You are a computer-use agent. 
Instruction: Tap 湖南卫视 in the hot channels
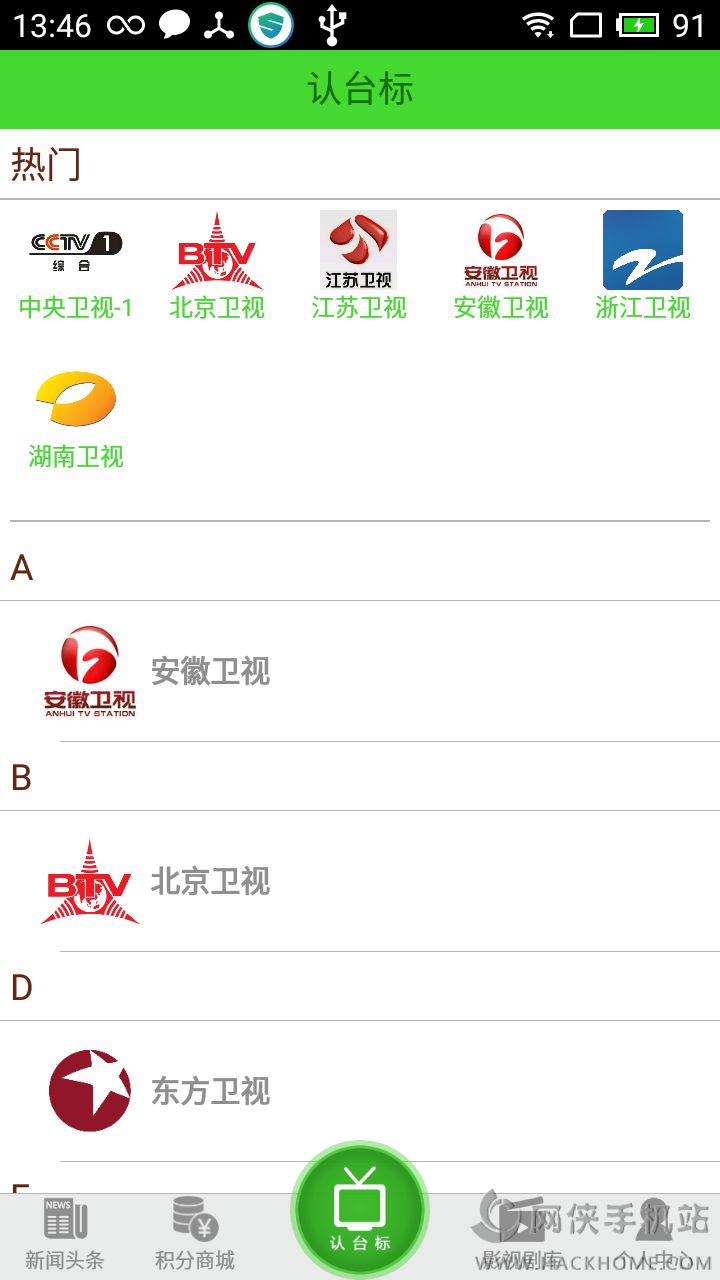click(76, 418)
